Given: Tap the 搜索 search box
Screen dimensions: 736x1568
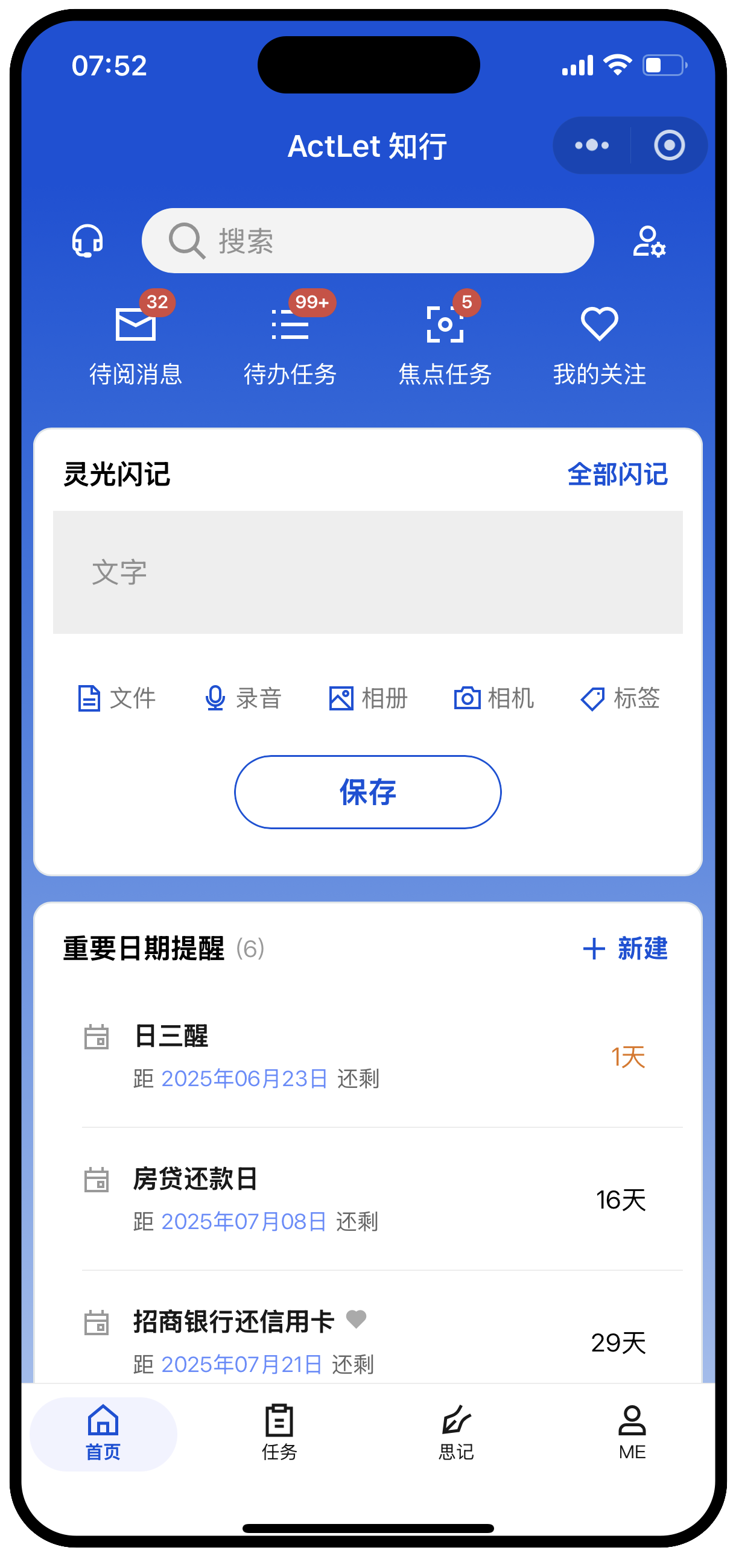Looking at the screenshot, I should (x=367, y=241).
